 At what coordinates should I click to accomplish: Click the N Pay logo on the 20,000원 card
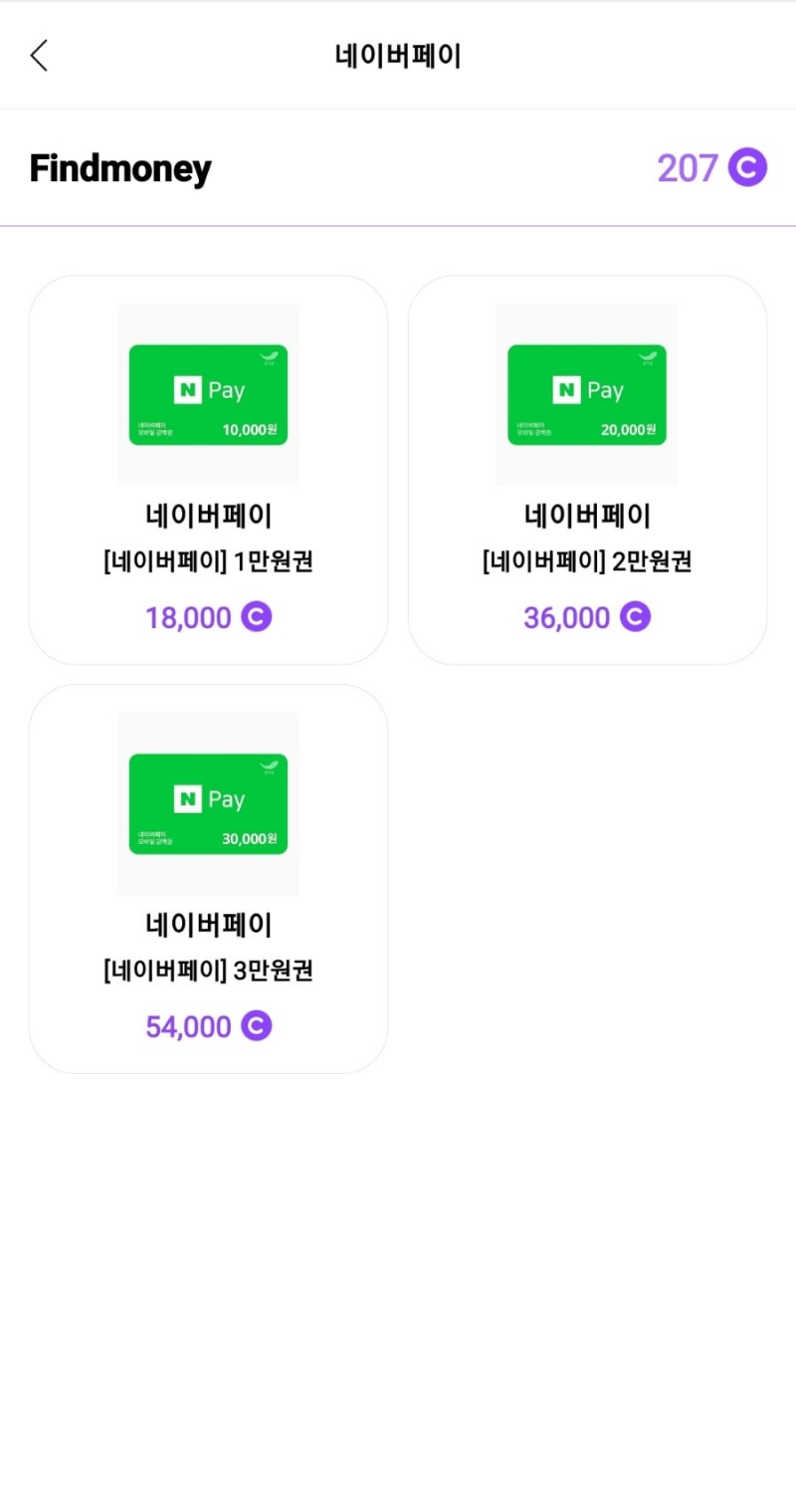587,390
